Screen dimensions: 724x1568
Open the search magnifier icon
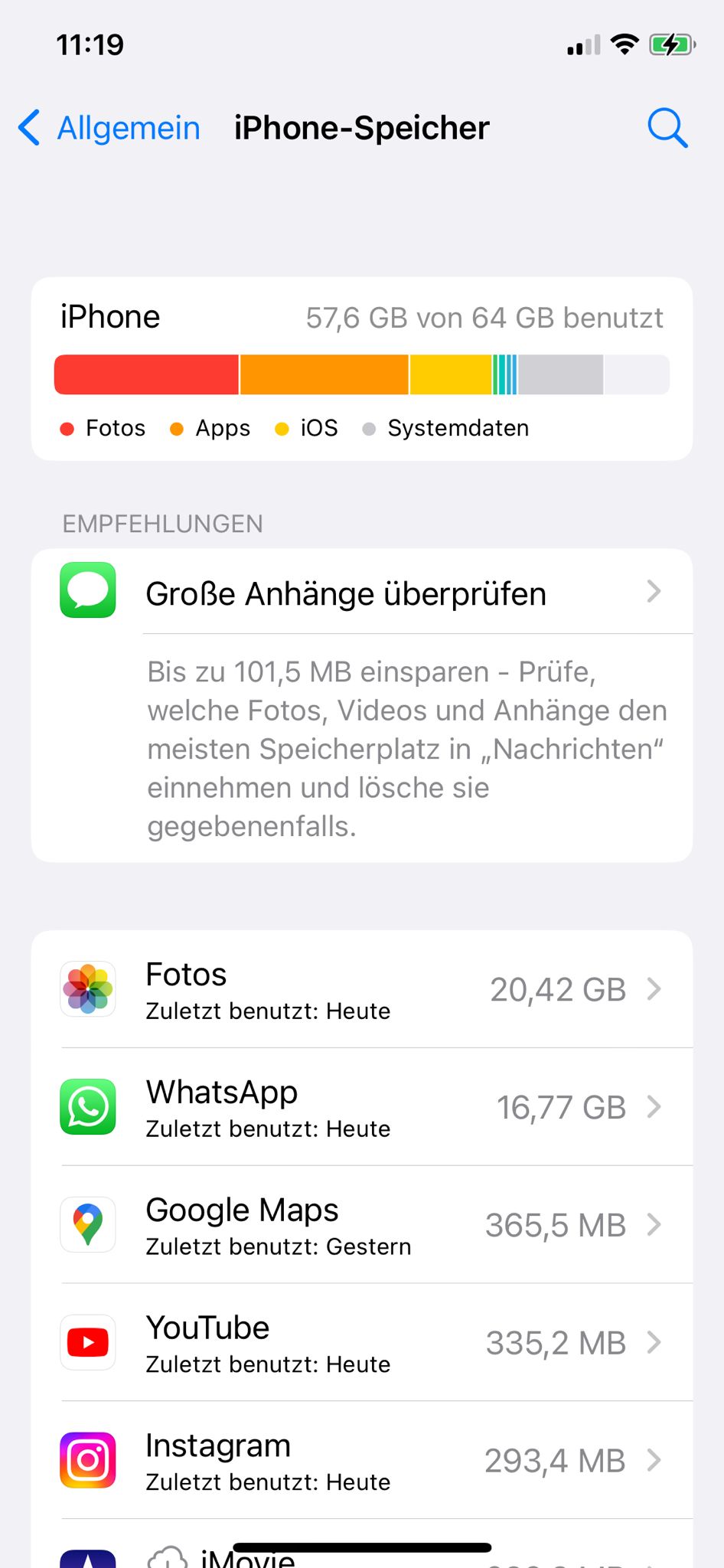pos(667,128)
